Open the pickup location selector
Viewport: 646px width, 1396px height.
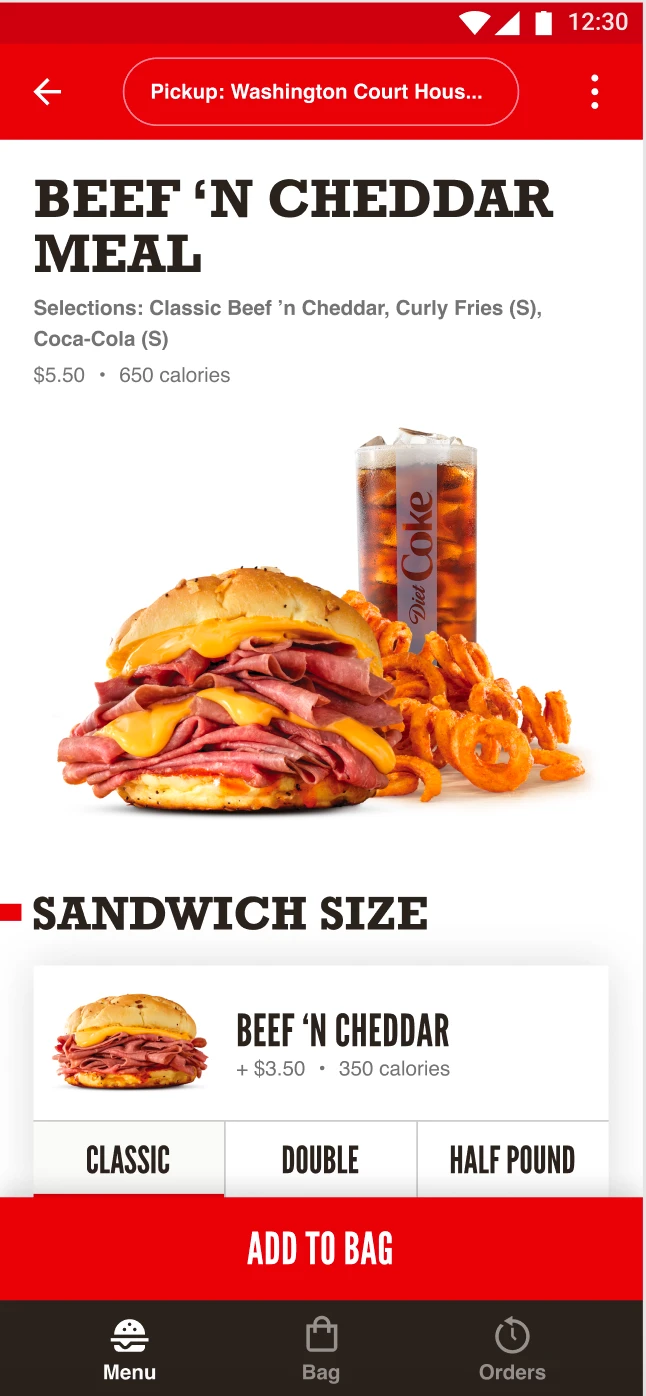pyautogui.click(x=320, y=92)
